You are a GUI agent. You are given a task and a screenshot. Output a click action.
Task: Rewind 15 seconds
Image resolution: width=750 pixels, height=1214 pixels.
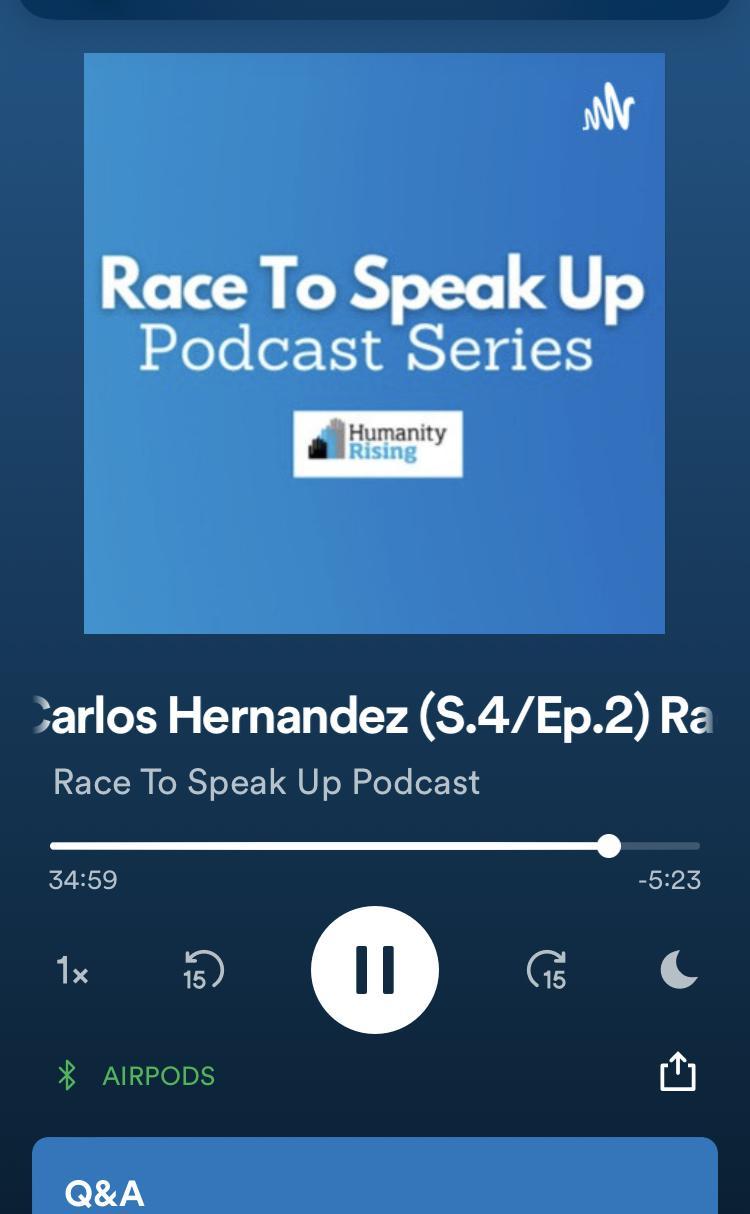coord(203,970)
